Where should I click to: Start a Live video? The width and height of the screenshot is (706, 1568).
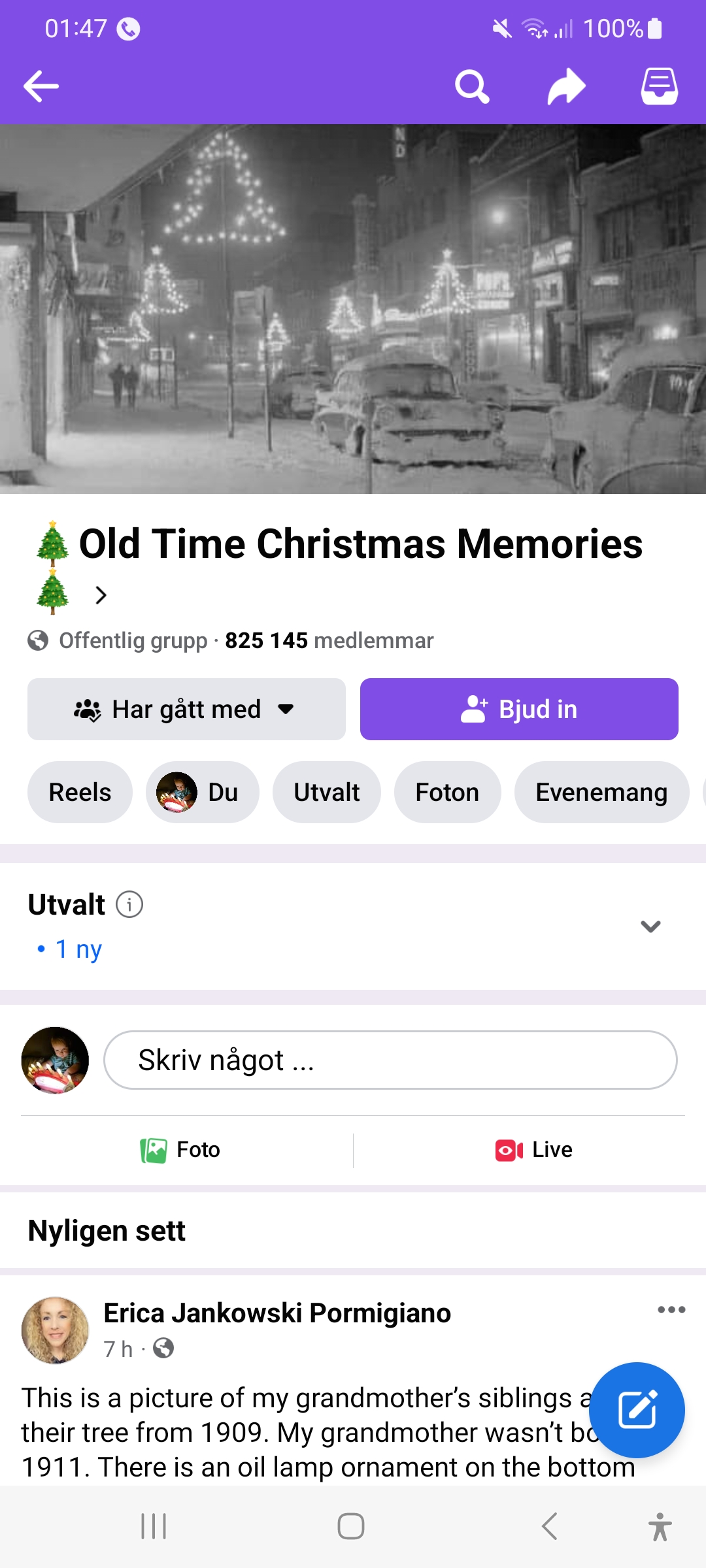pyautogui.click(x=533, y=1150)
